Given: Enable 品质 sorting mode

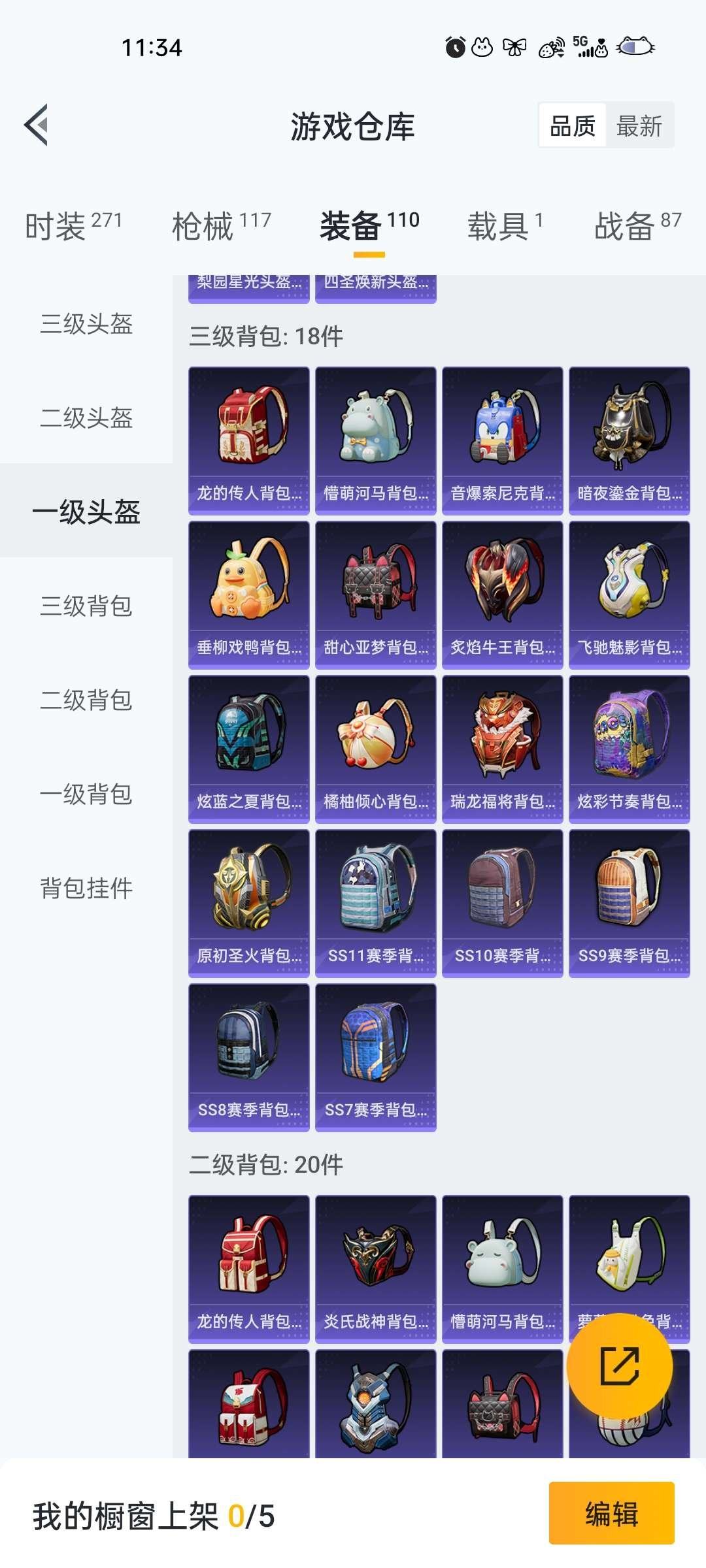Looking at the screenshot, I should pos(571,126).
